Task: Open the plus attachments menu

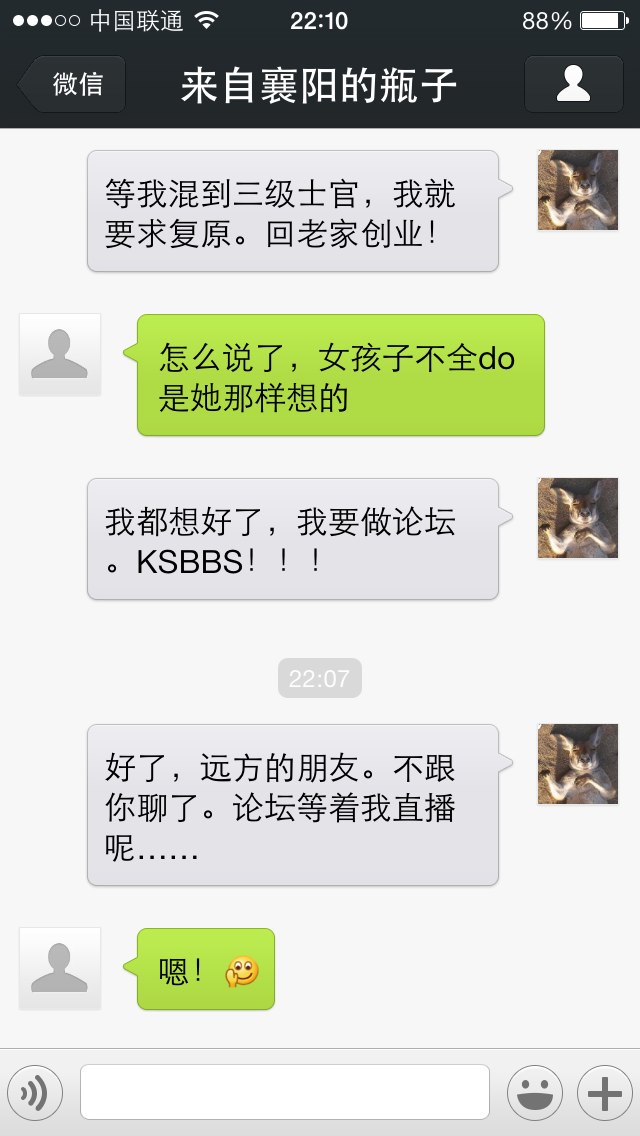Action: pyautogui.click(x=604, y=1093)
